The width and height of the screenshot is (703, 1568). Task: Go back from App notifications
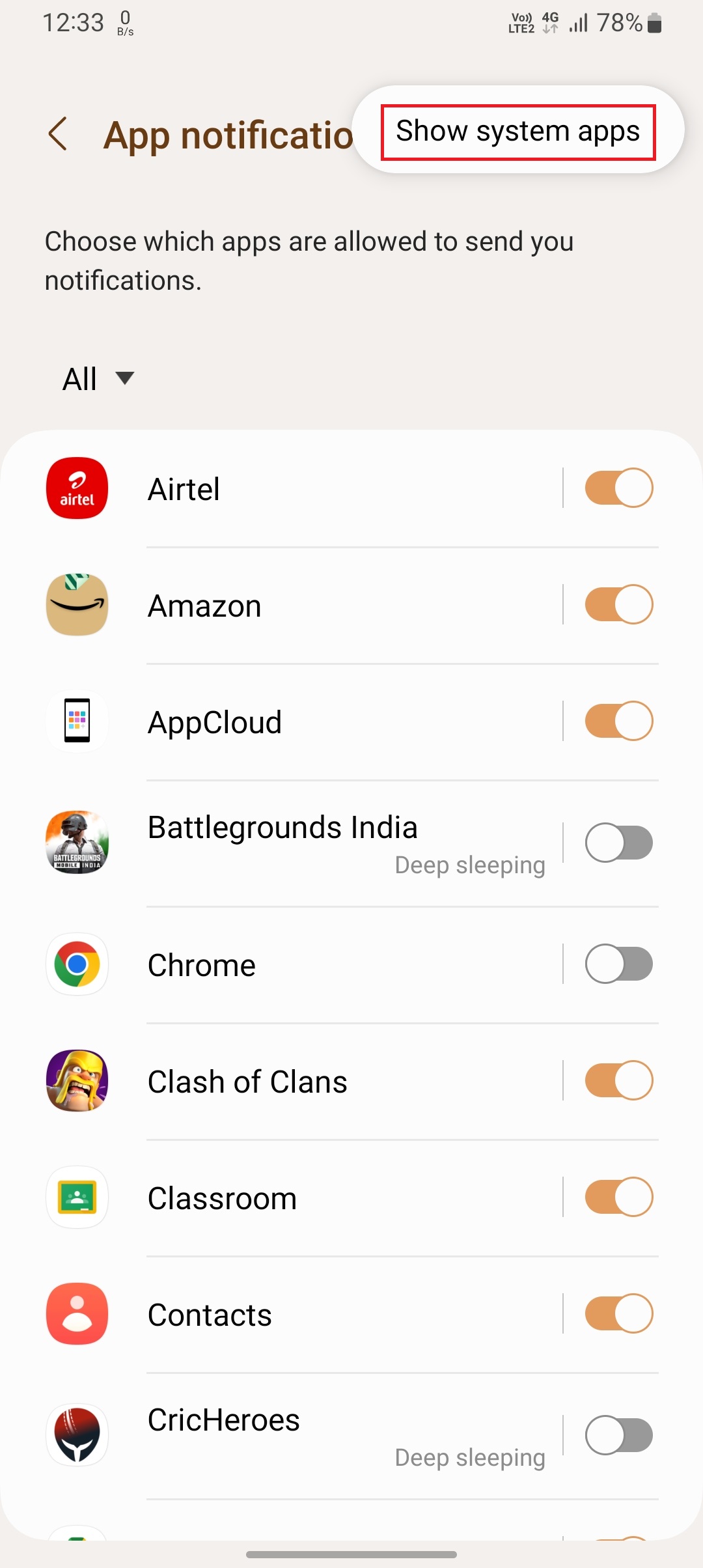[x=58, y=134]
